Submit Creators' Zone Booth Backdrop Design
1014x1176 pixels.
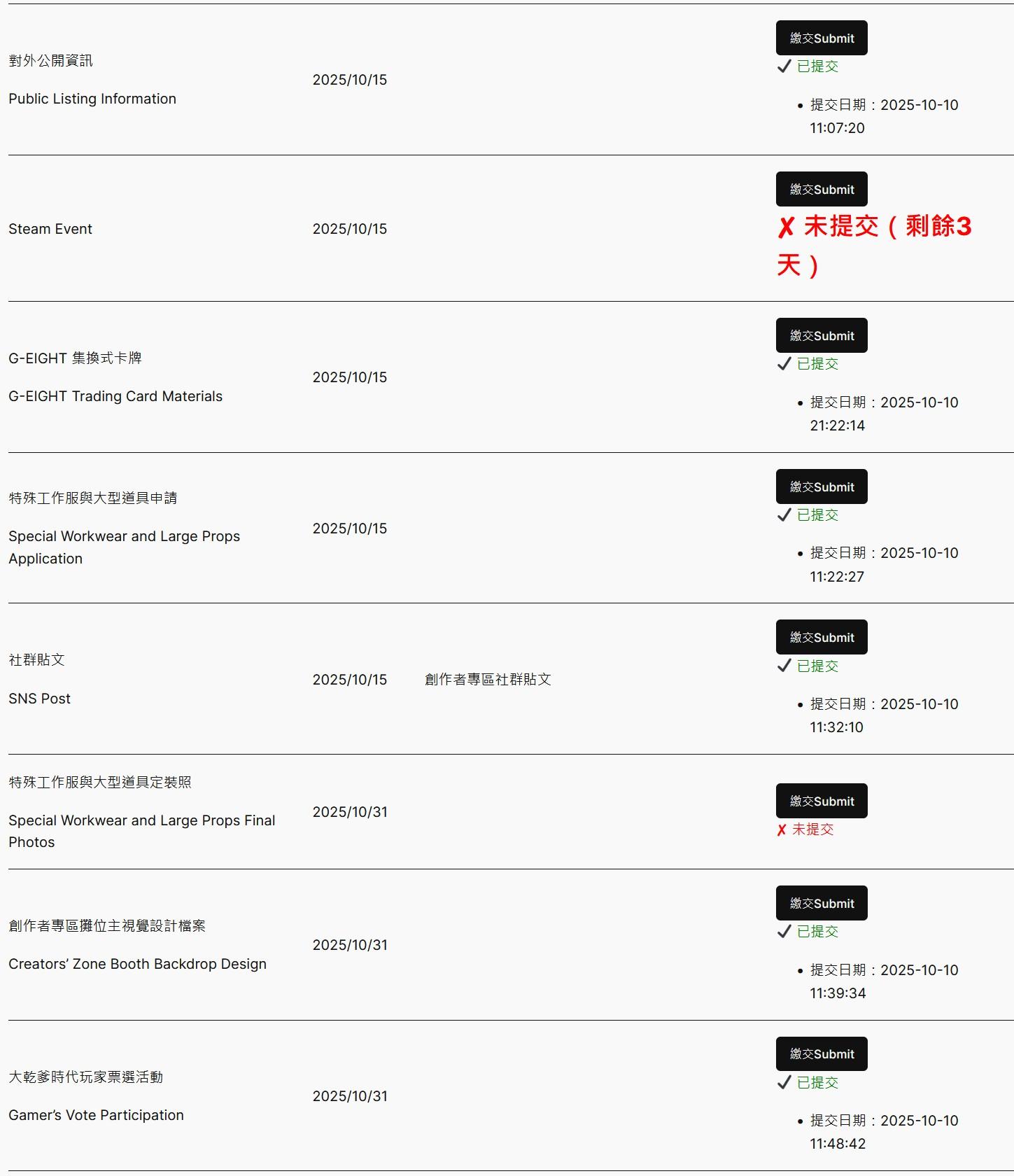point(821,904)
